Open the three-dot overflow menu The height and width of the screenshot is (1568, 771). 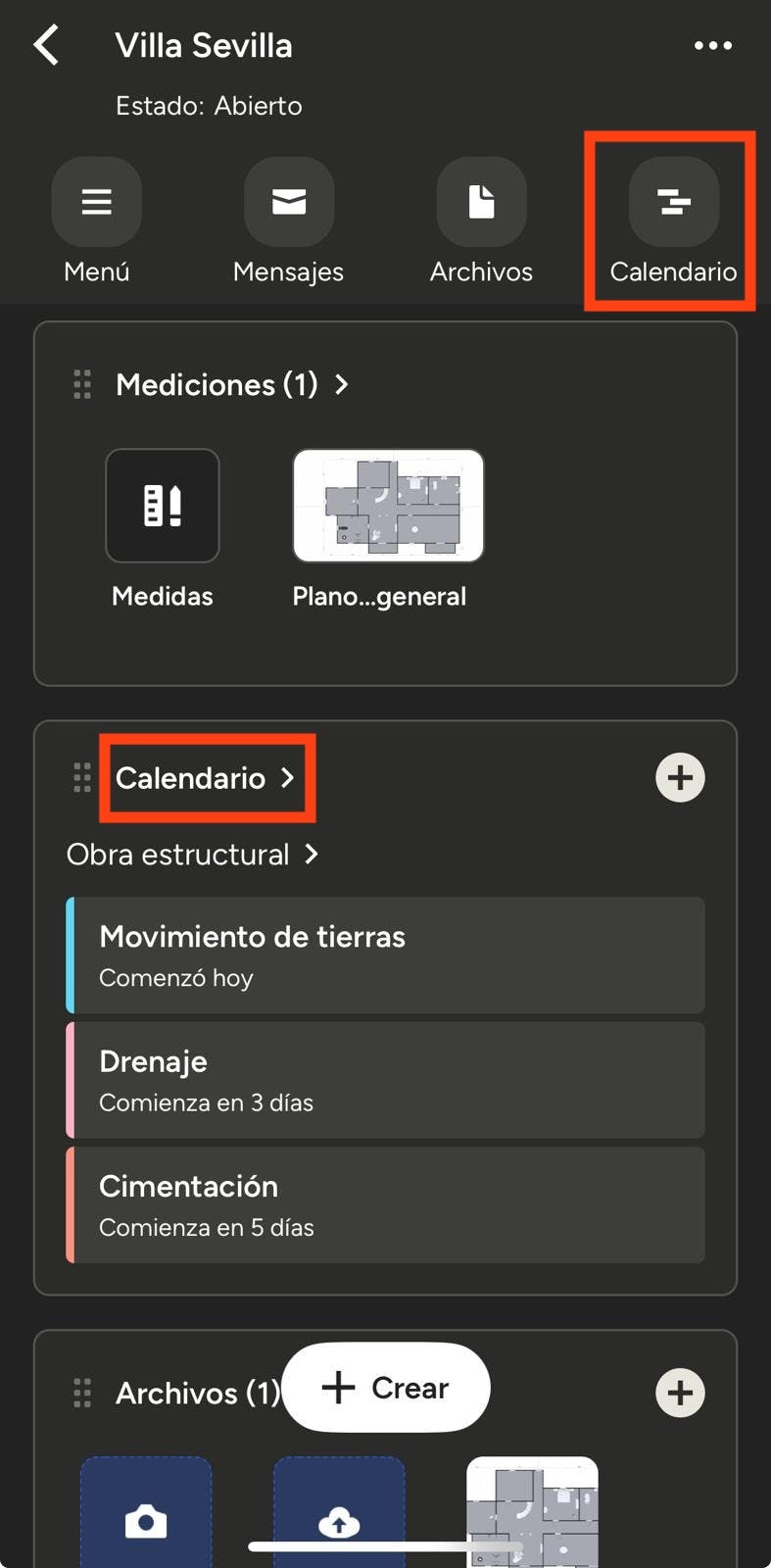[712, 45]
